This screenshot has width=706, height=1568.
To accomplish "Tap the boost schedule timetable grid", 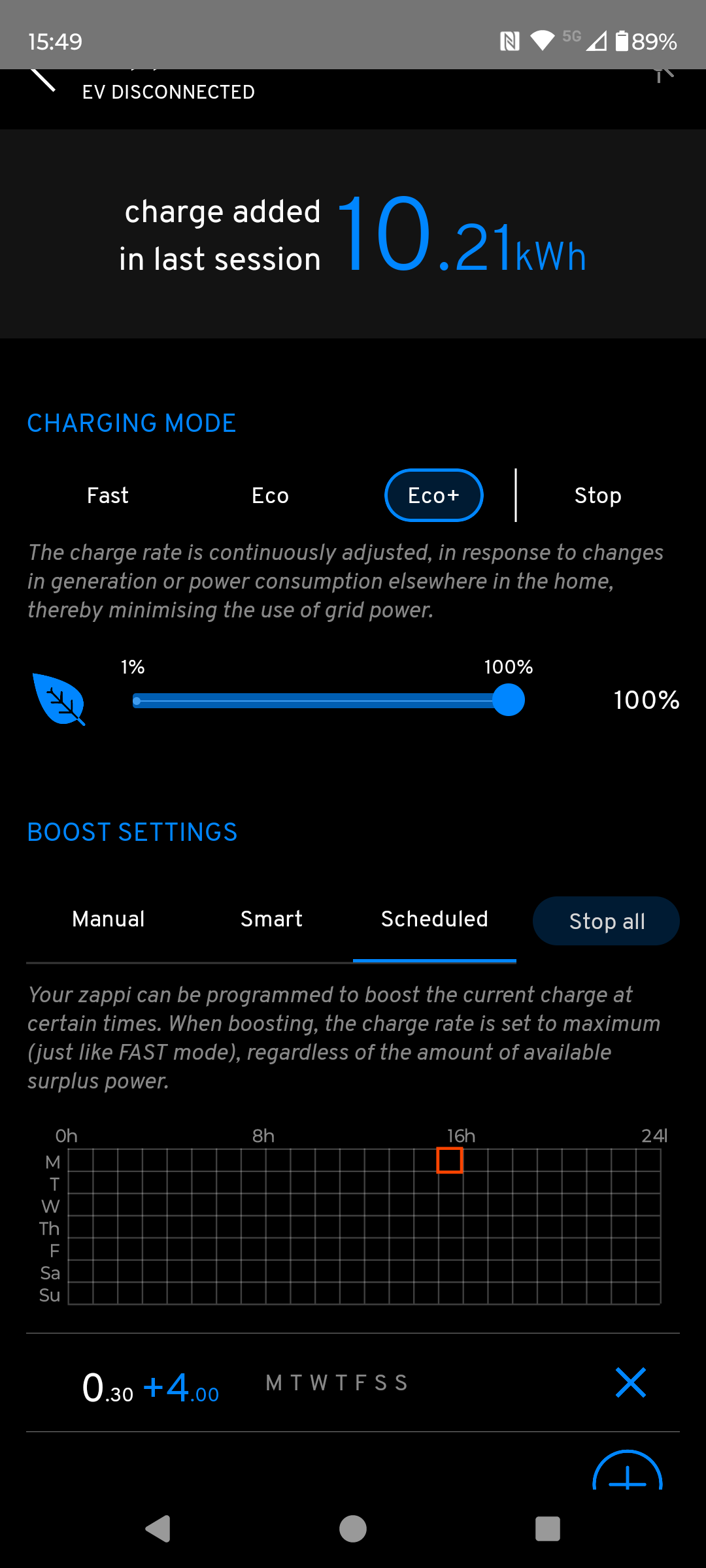I will coord(364,1226).
